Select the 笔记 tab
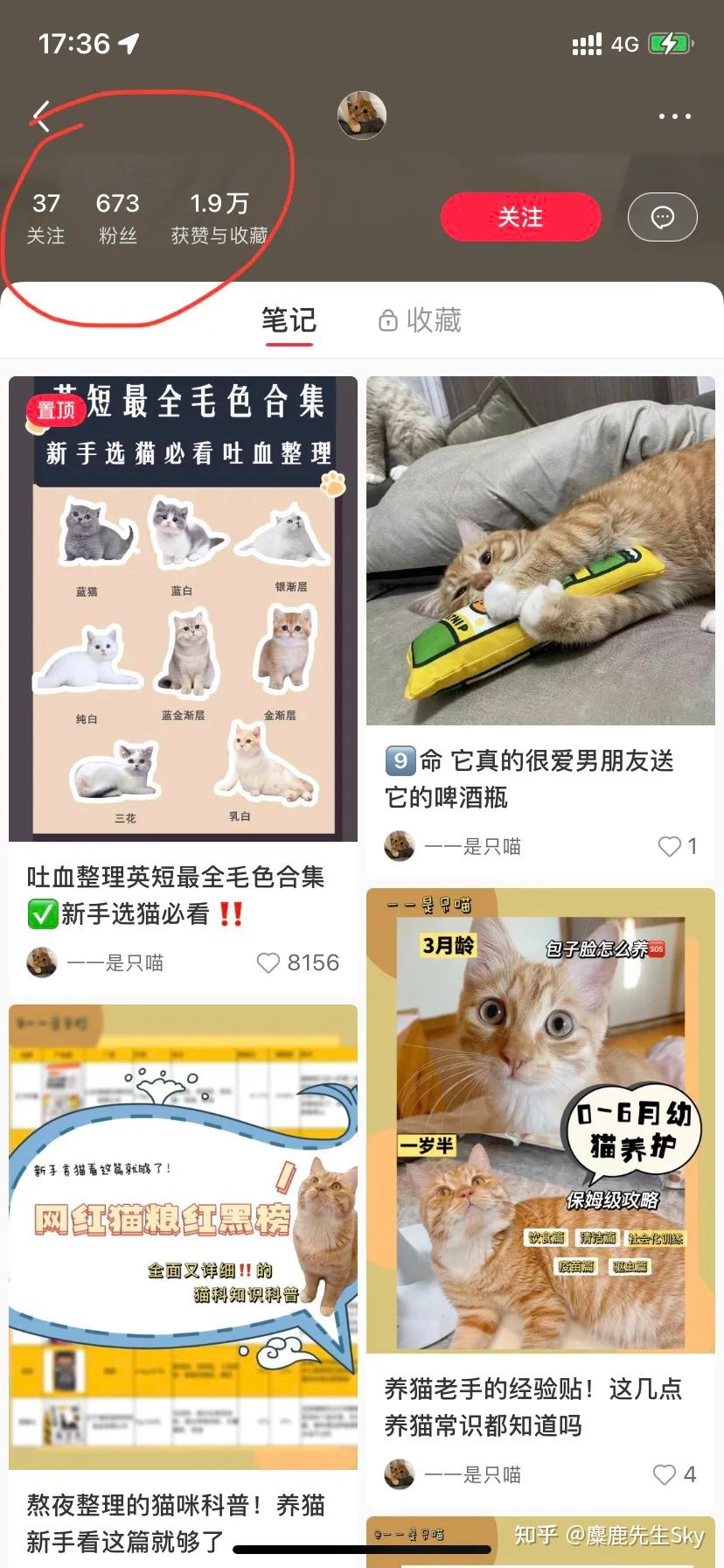Viewport: 724px width, 1568px height. (289, 320)
